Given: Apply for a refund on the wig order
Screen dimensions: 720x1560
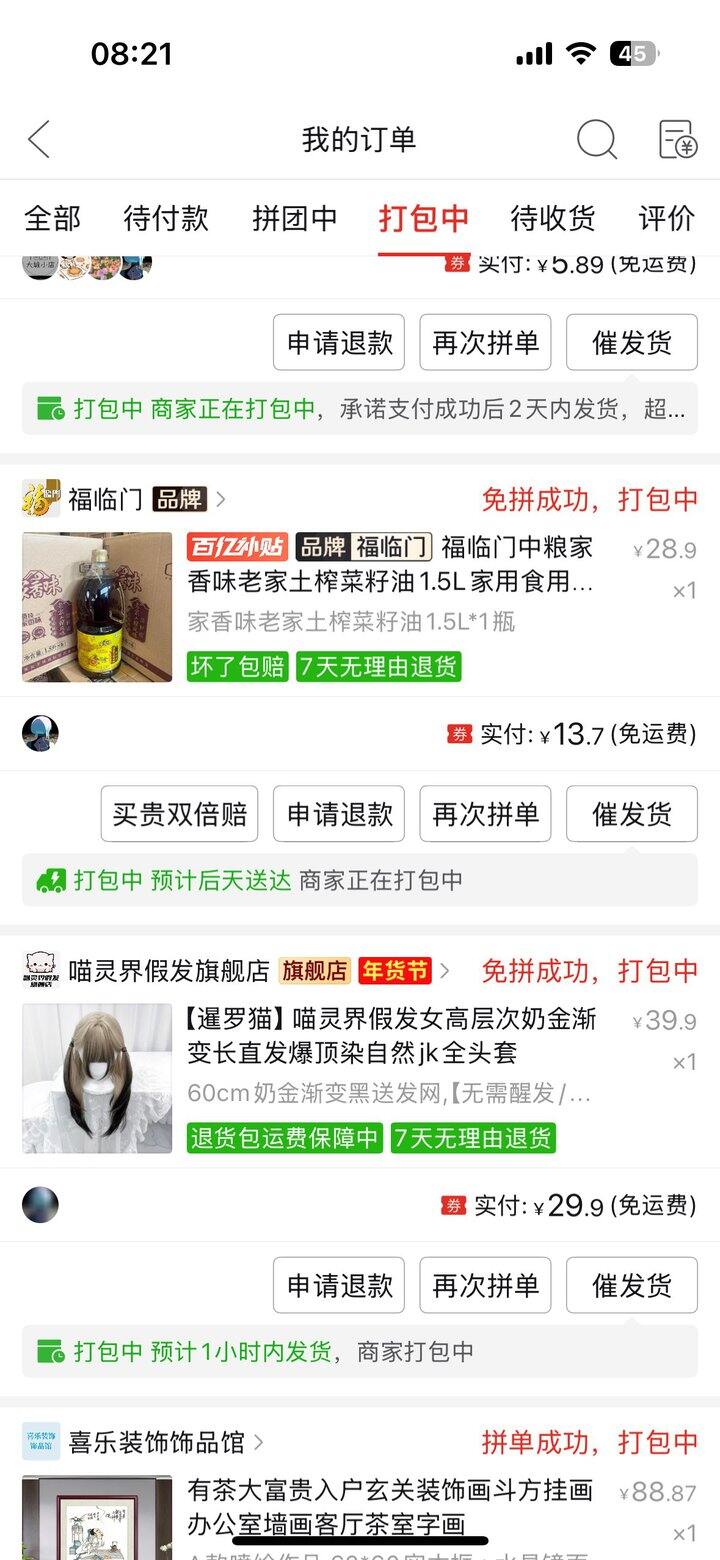Looking at the screenshot, I should (339, 1285).
